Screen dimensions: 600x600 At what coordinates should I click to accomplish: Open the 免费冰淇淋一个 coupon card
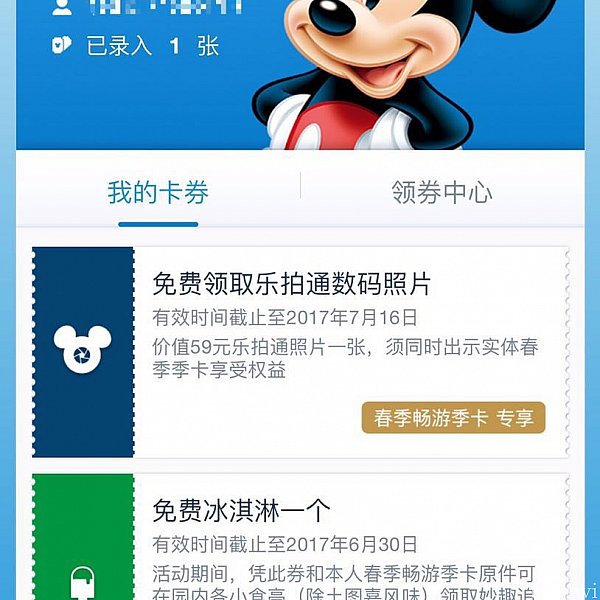coord(300,540)
